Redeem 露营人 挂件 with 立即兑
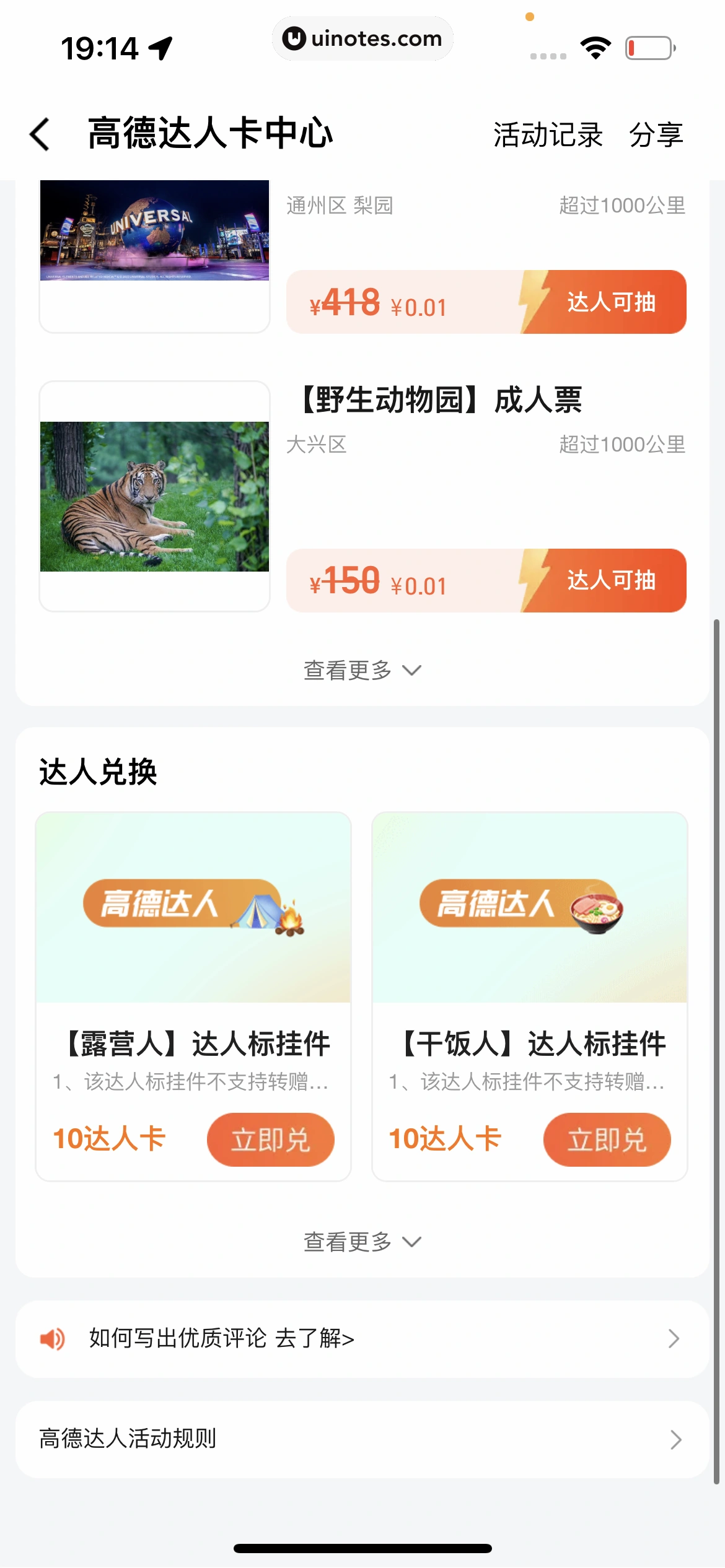Screen dimensions: 725x1568 (x=270, y=1139)
